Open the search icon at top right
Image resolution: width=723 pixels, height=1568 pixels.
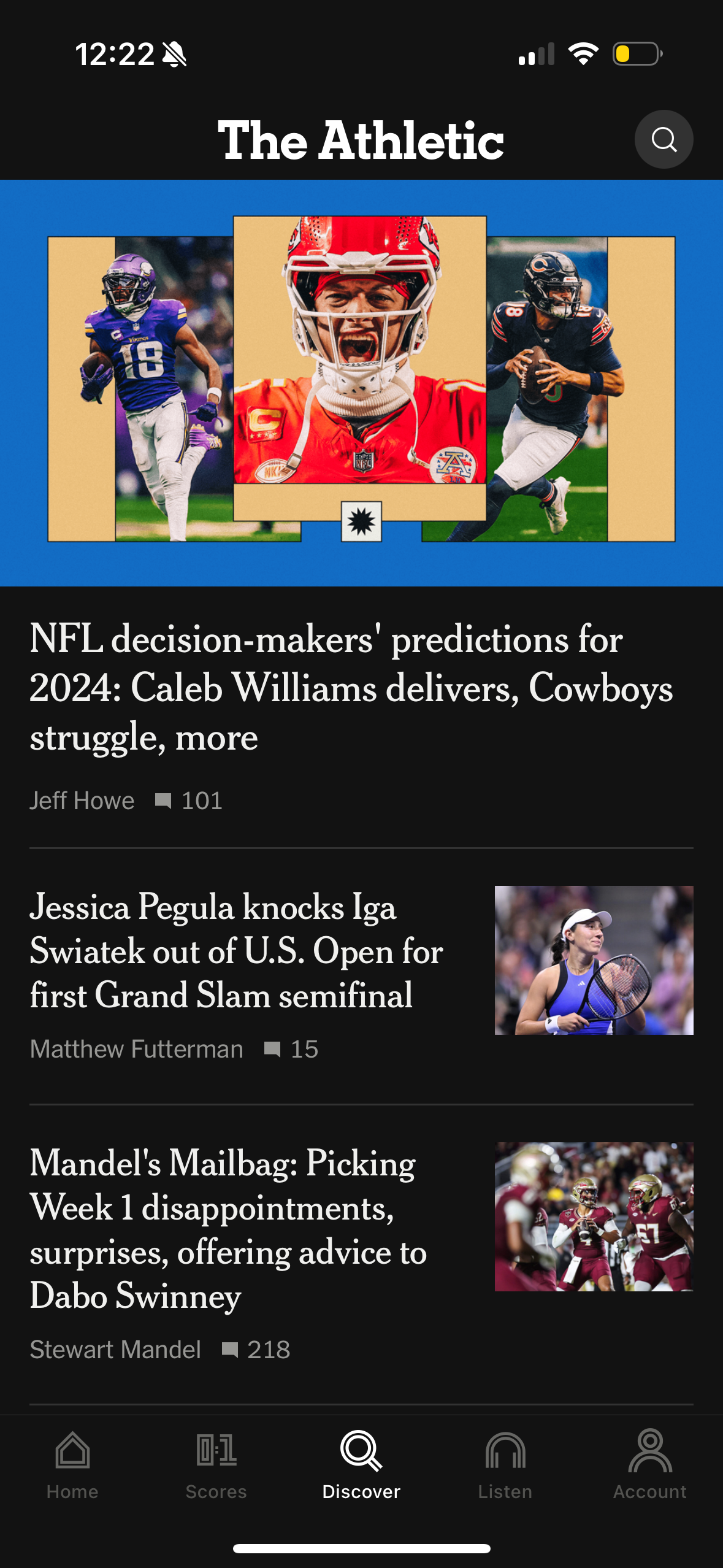click(664, 139)
